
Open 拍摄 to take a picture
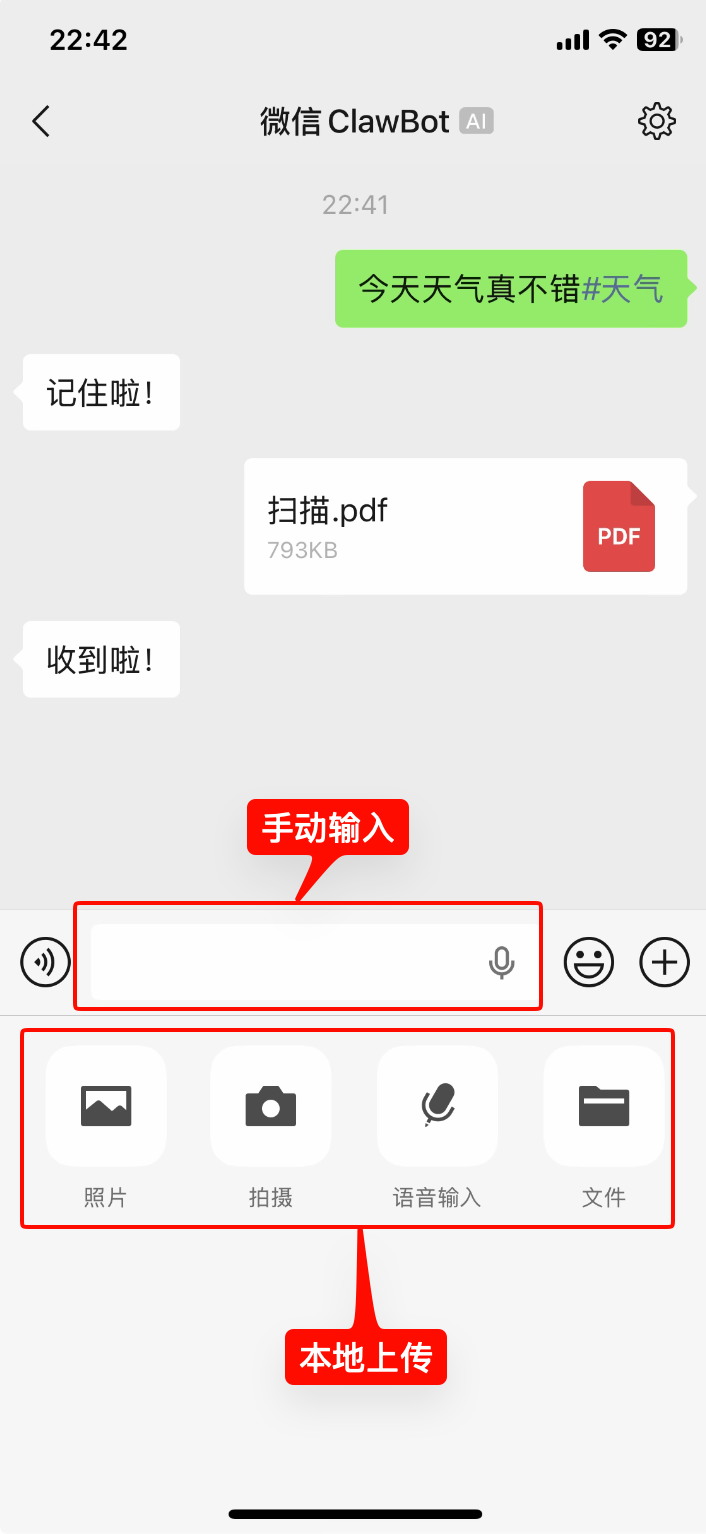tap(271, 1106)
